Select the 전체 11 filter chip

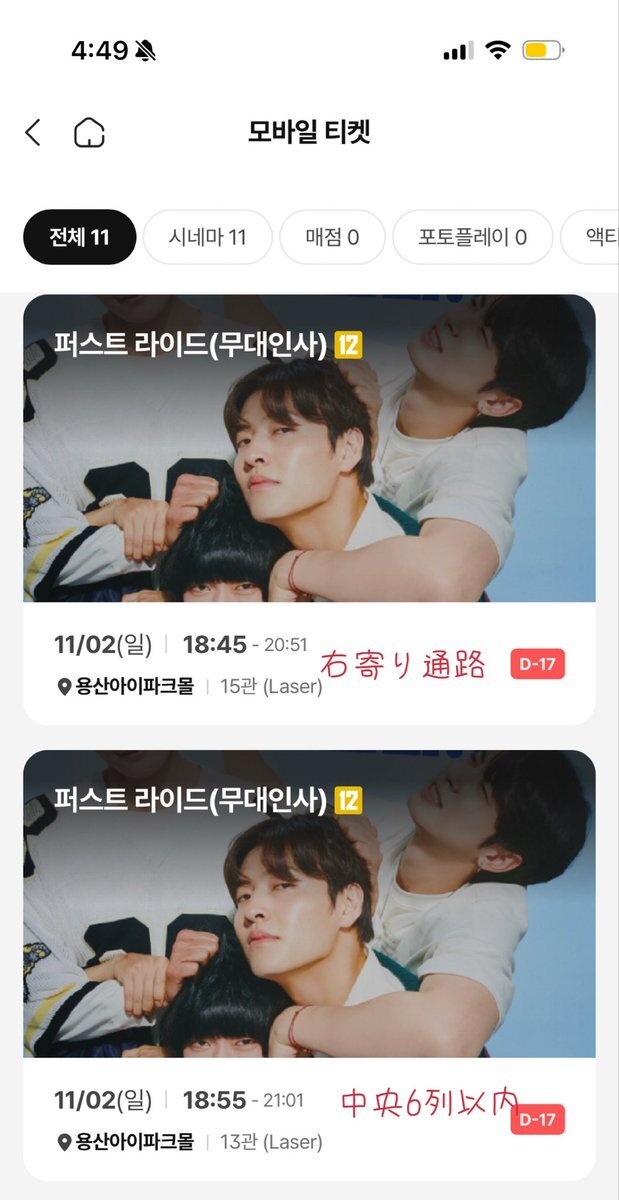click(x=79, y=237)
